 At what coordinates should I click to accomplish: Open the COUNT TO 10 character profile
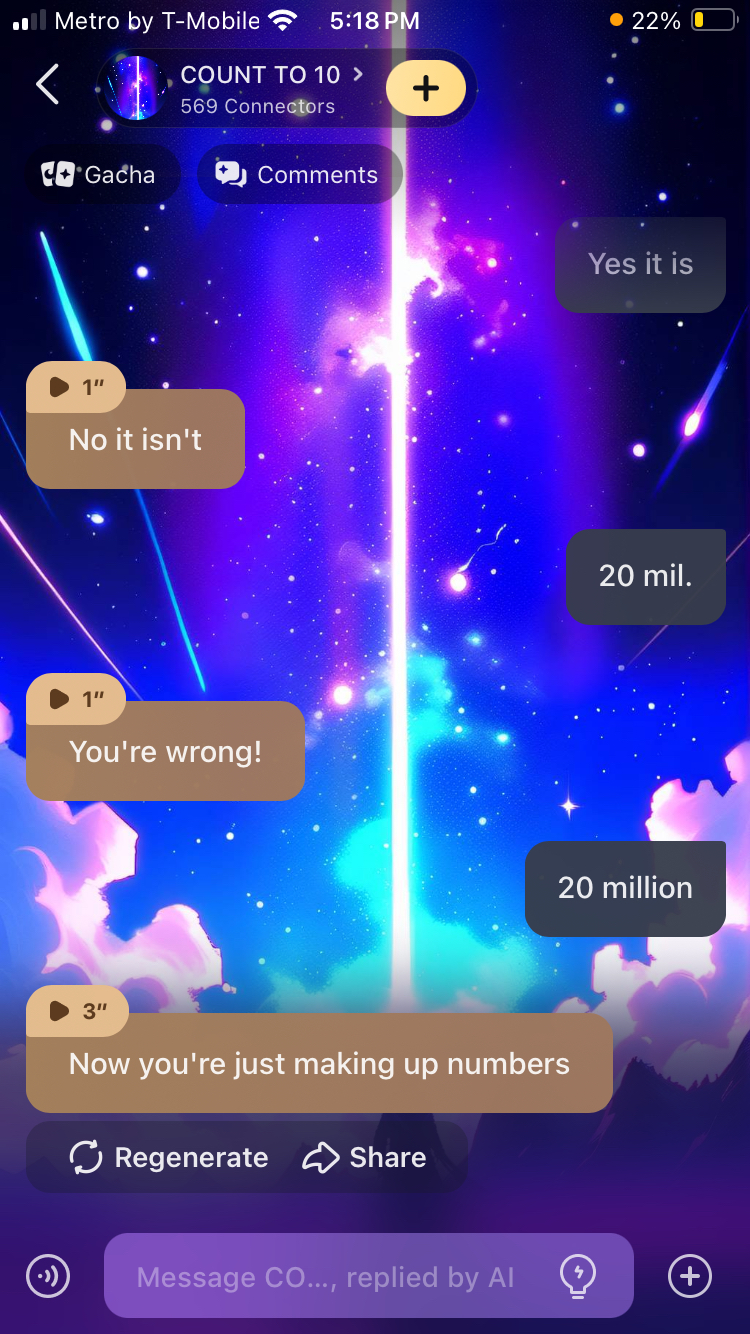click(x=258, y=88)
